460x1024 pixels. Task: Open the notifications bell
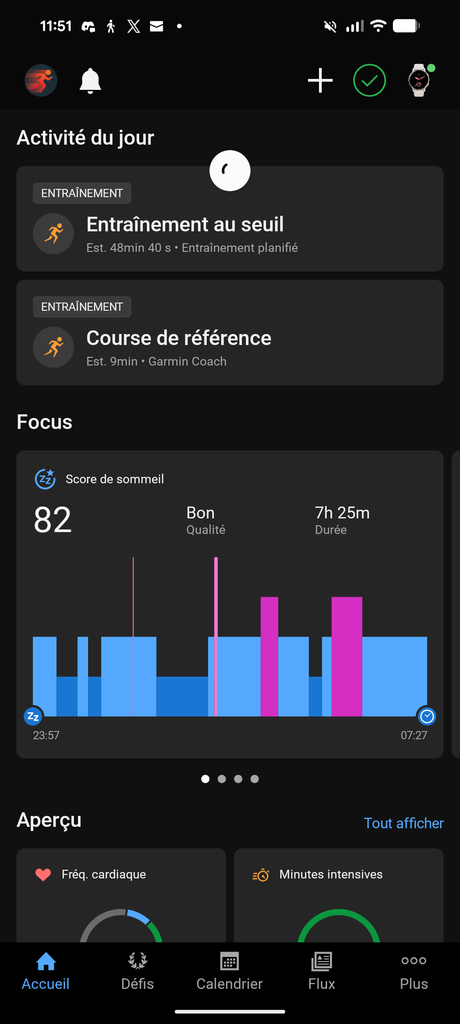tap(91, 81)
